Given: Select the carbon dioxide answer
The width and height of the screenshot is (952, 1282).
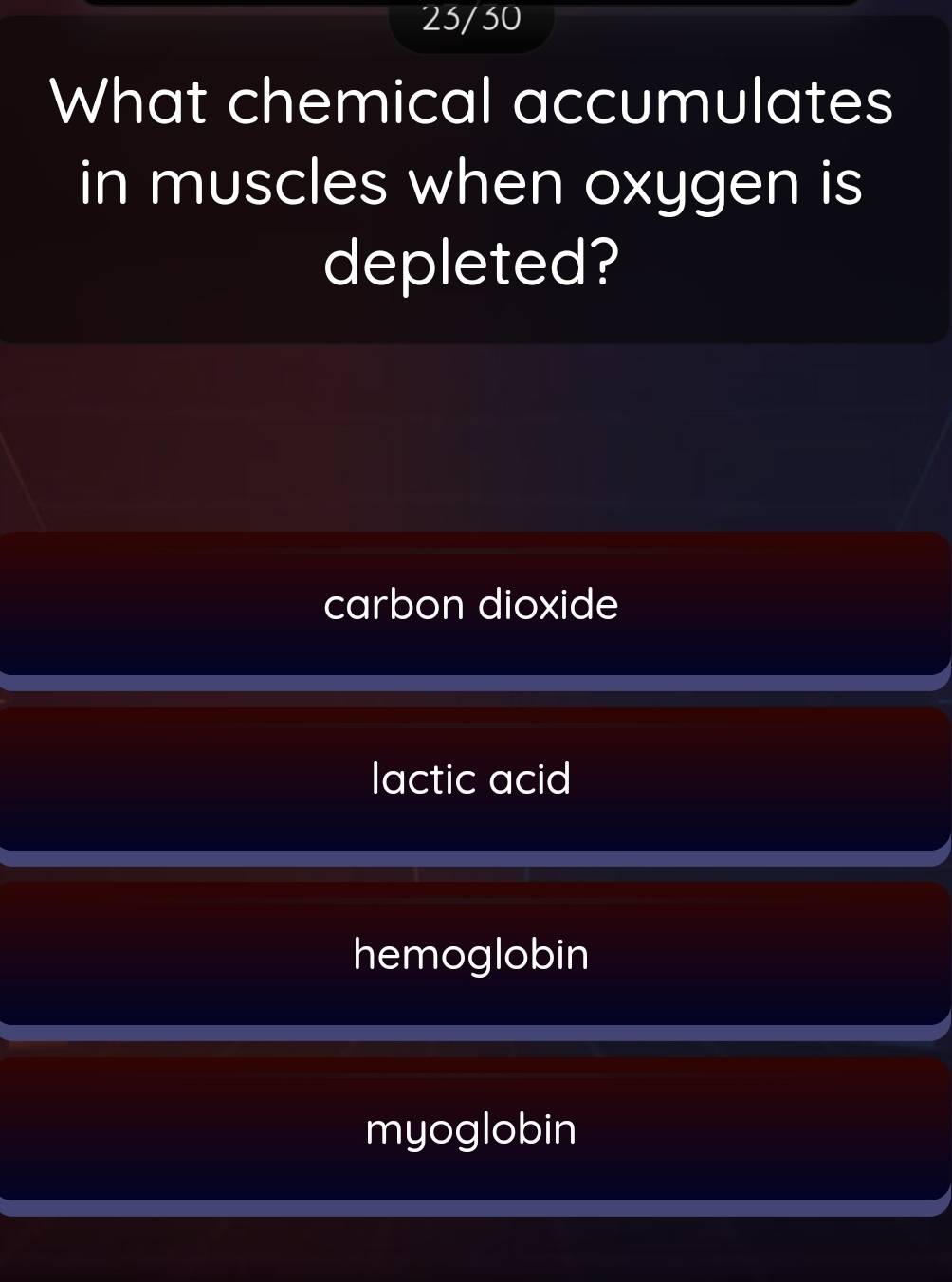Looking at the screenshot, I should click(x=471, y=605).
